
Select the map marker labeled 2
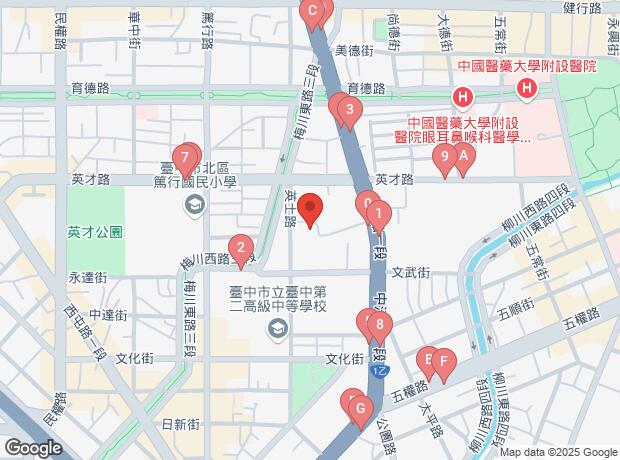coord(239,247)
